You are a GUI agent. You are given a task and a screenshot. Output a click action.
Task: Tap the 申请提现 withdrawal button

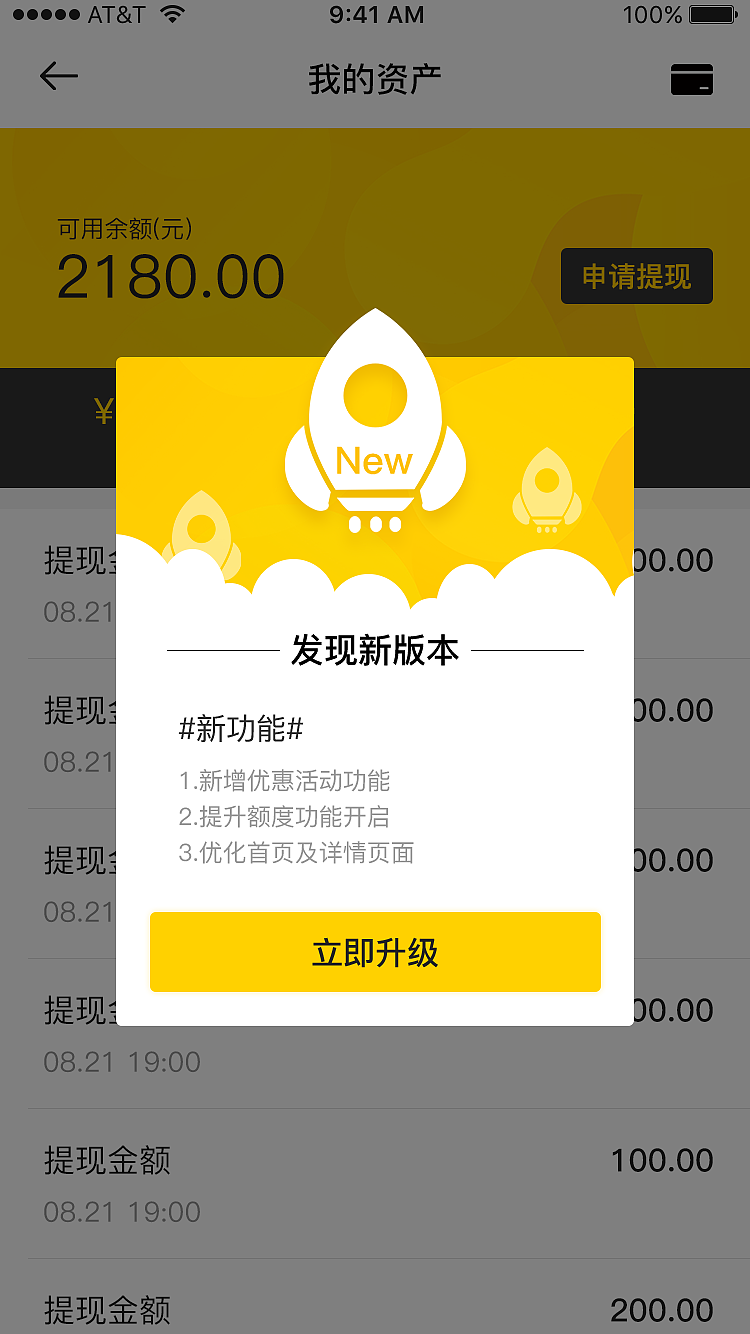point(637,276)
